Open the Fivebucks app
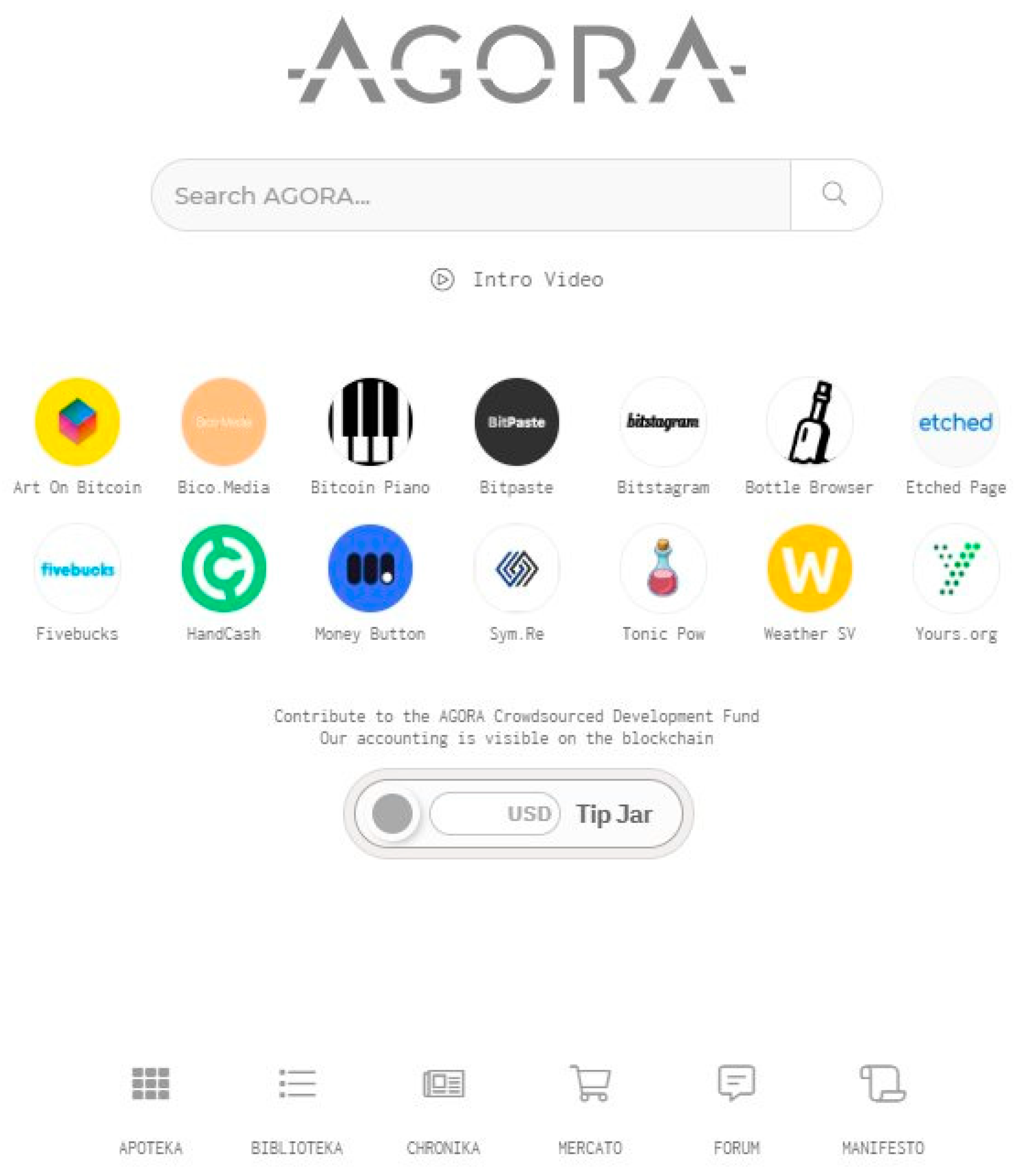 coord(78,569)
